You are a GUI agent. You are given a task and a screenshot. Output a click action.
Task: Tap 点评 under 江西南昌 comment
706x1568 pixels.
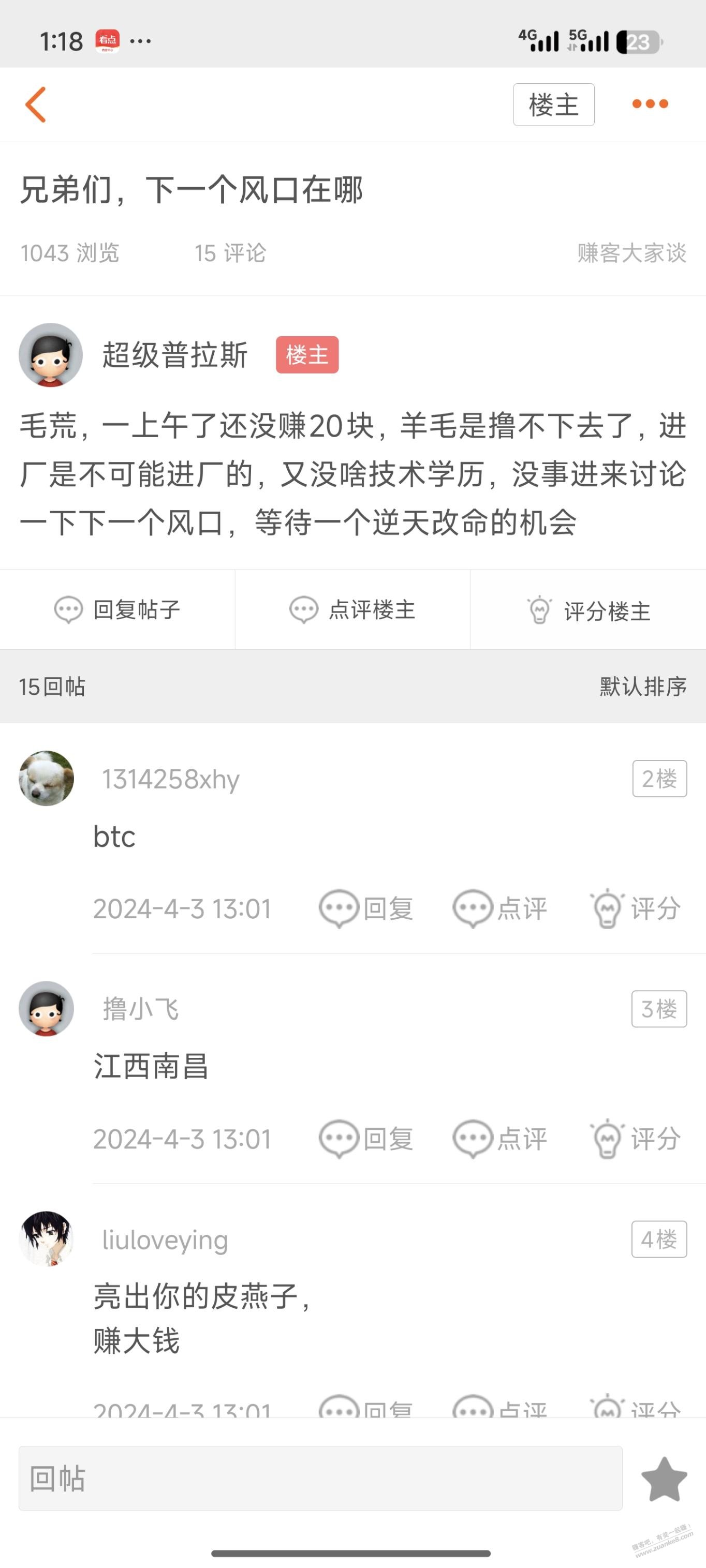(x=500, y=1139)
